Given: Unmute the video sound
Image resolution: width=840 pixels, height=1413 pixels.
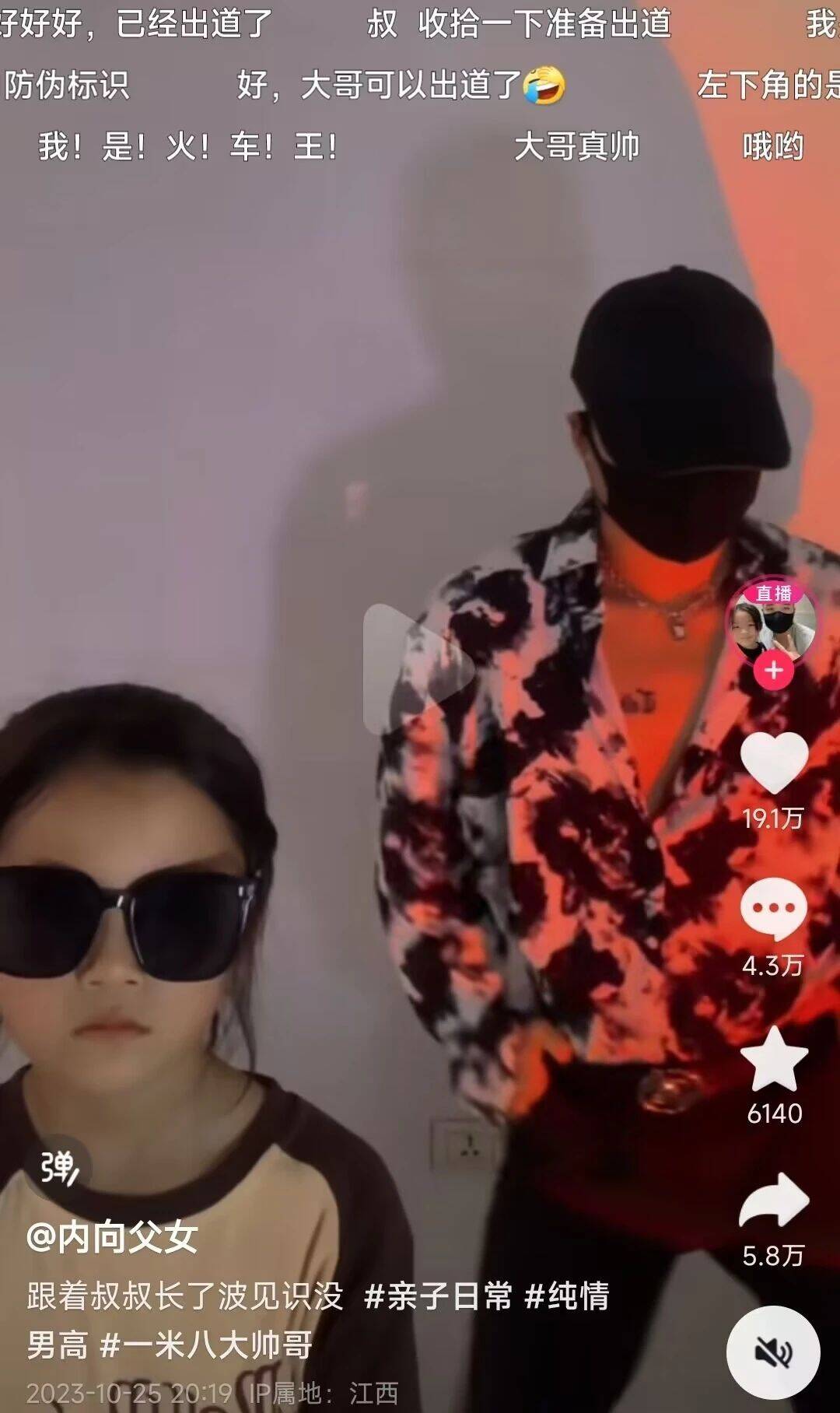Looking at the screenshot, I should (773, 1352).
